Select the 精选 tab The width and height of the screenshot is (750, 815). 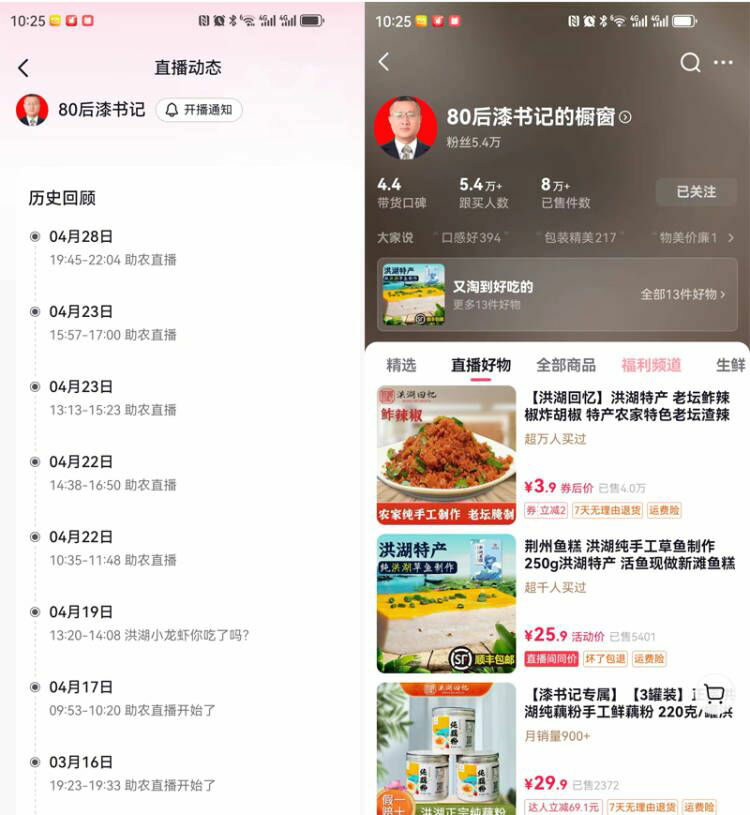coord(402,365)
